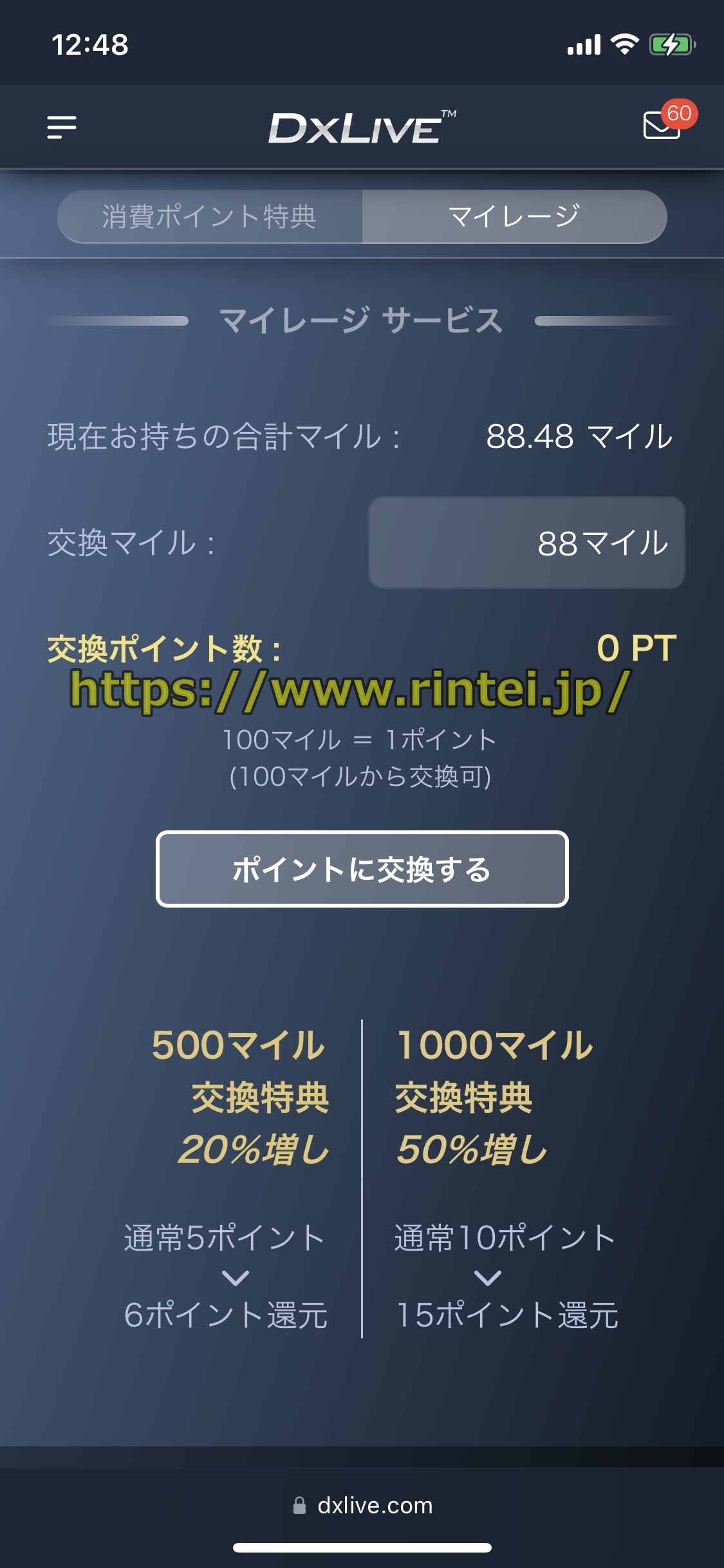Tap the dxlive.com address bar
Image resolution: width=724 pixels, height=1568 pixels.
pos(362,1505)
